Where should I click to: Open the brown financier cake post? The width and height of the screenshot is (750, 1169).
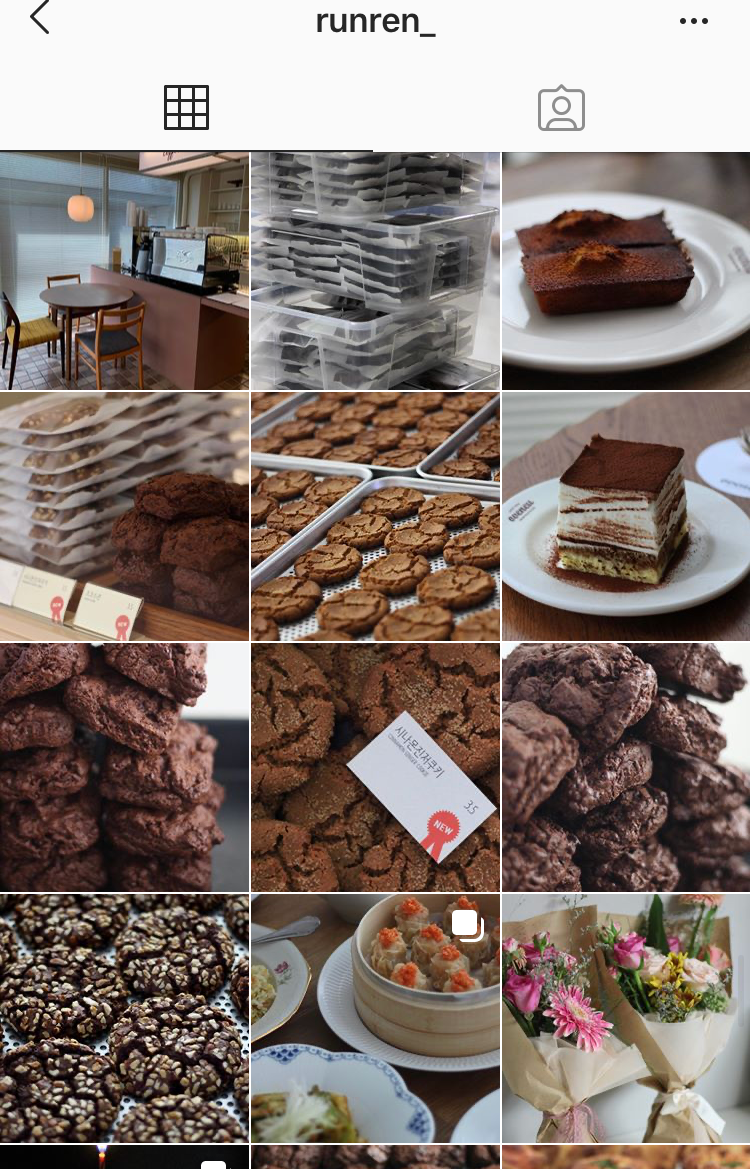coord(626,270)
